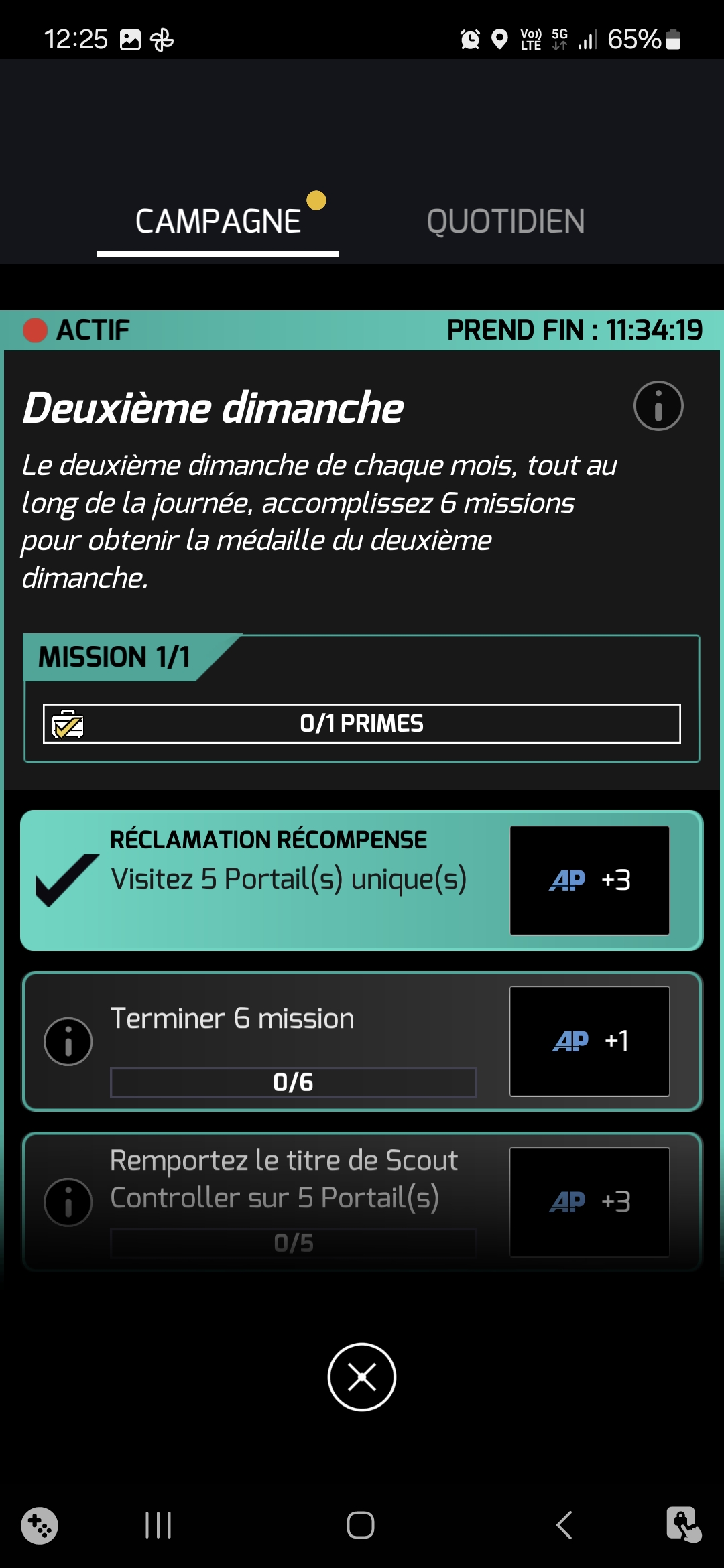Image resolution: width=724 pixels, height=1568 pixels.
Task: Go back with the system back button
Action: coord(564,1525)
